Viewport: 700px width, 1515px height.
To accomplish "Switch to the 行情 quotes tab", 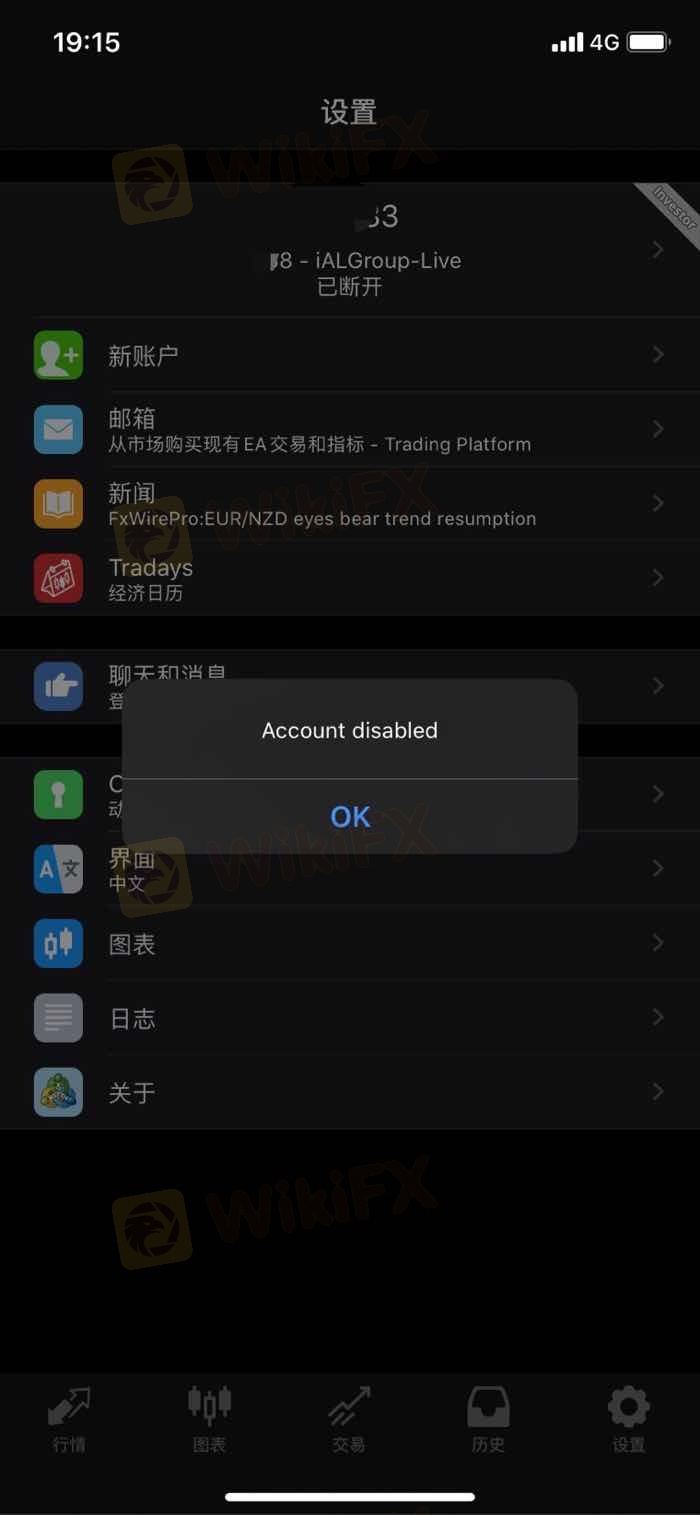I will (69, 1419).
